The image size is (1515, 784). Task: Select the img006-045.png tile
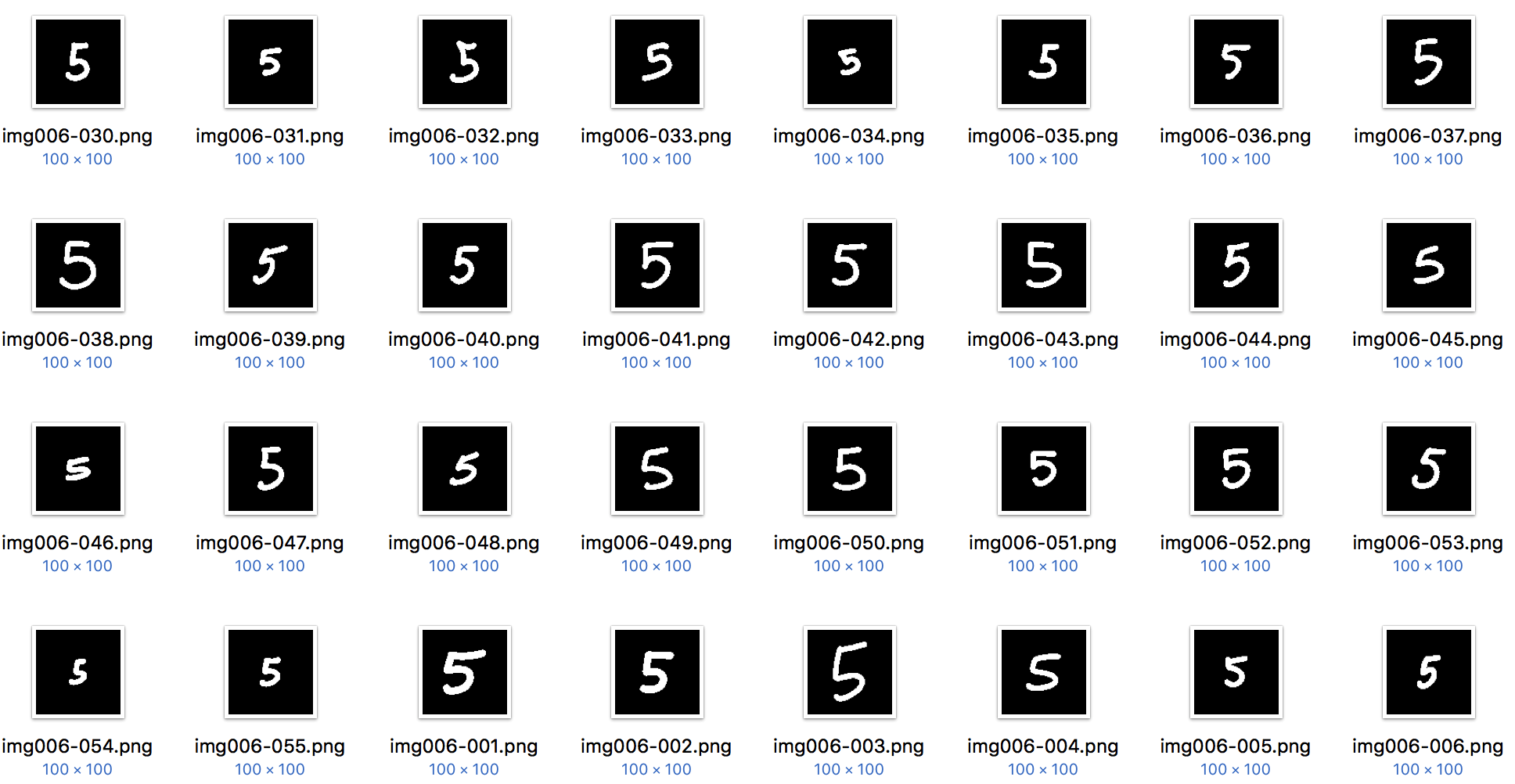coord(1429,265)
